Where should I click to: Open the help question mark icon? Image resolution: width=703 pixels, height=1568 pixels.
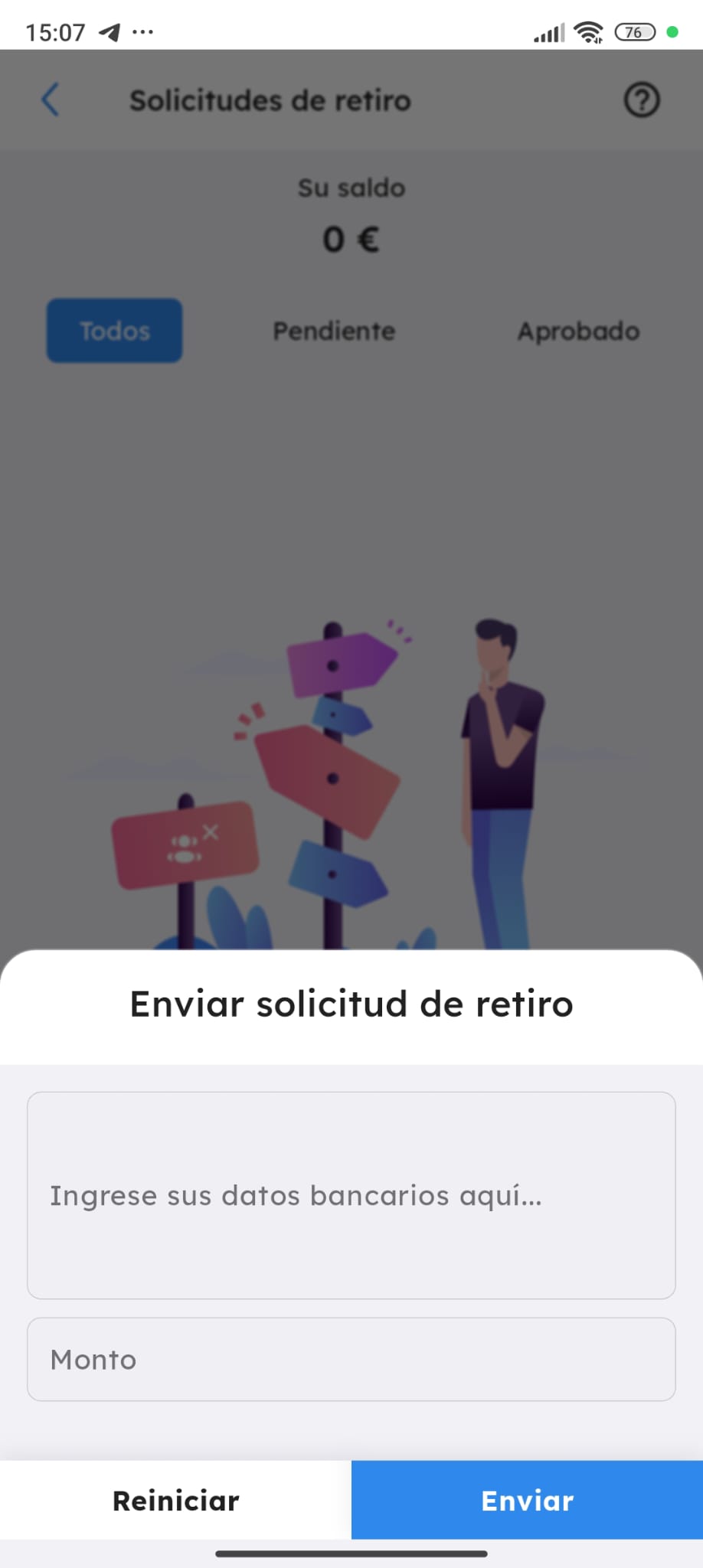[641, 100]
